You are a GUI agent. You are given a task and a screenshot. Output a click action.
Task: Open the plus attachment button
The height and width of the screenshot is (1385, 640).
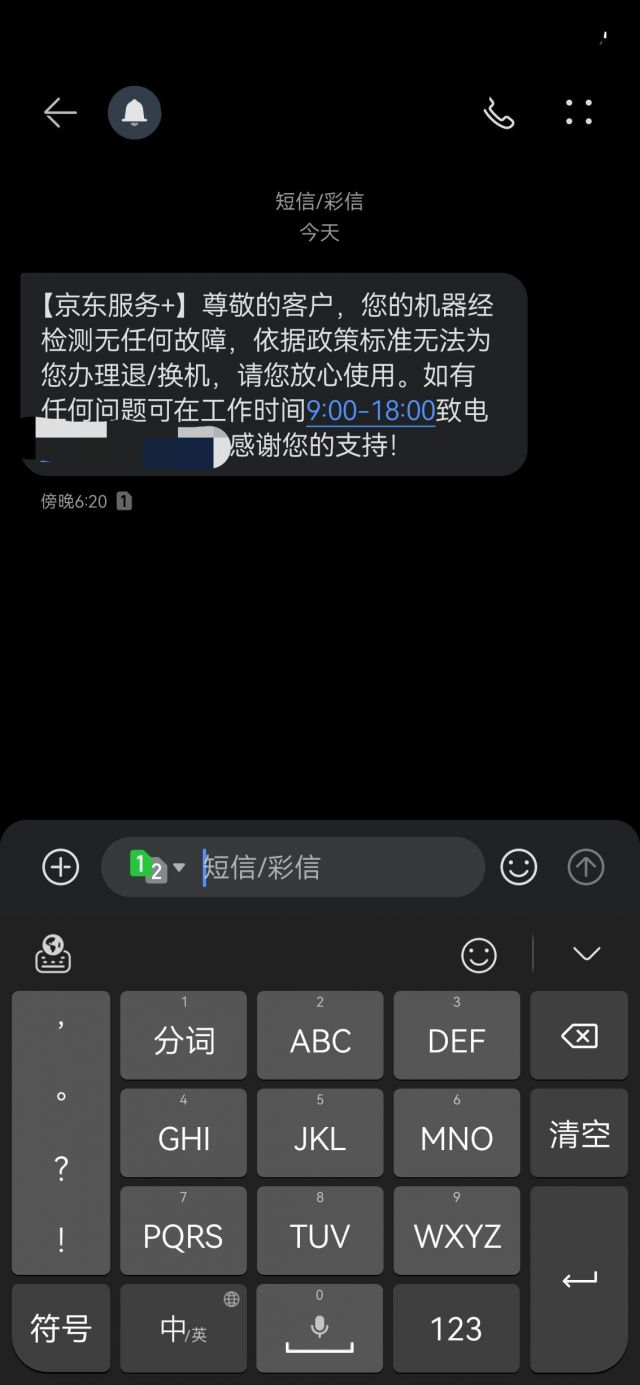[x=60, y=867]
